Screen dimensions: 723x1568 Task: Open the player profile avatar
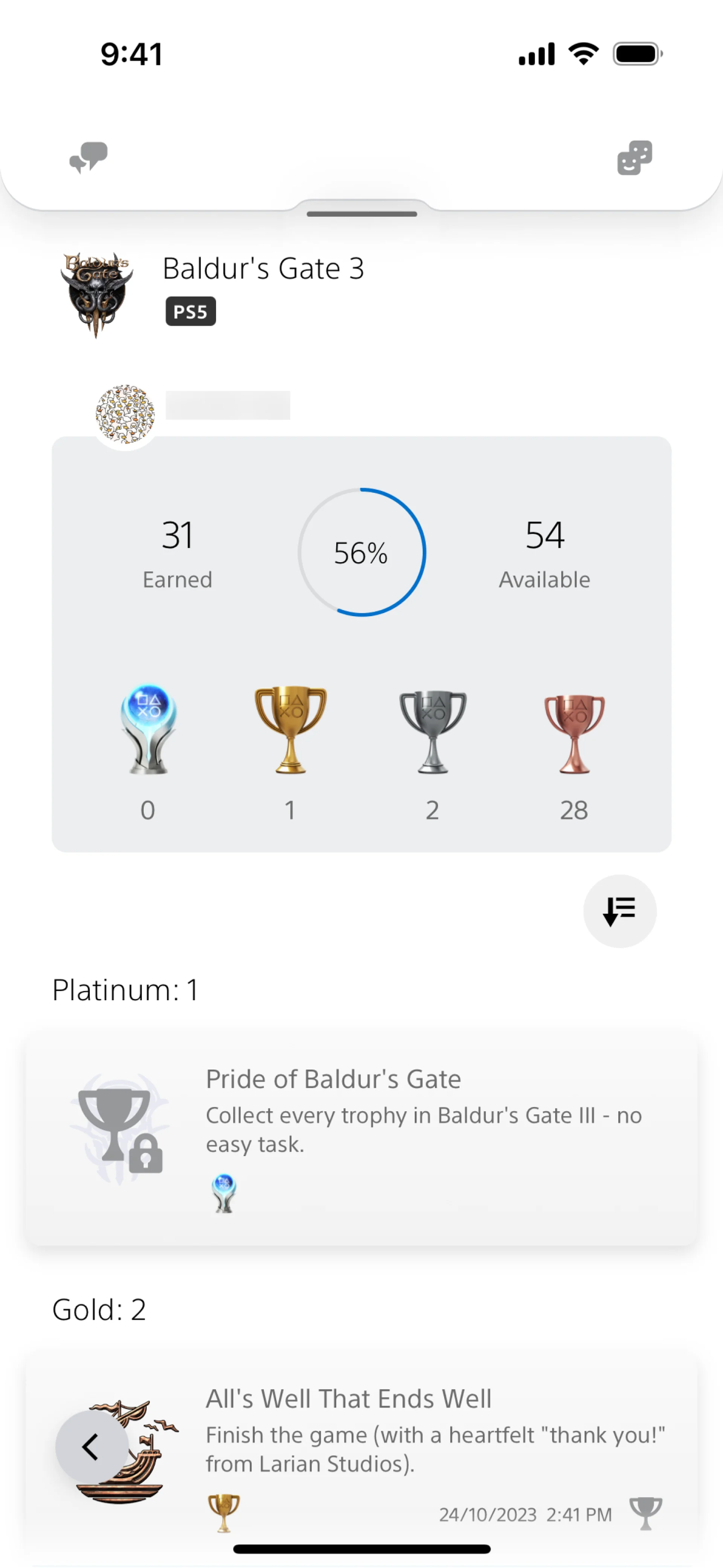point(125,414)
